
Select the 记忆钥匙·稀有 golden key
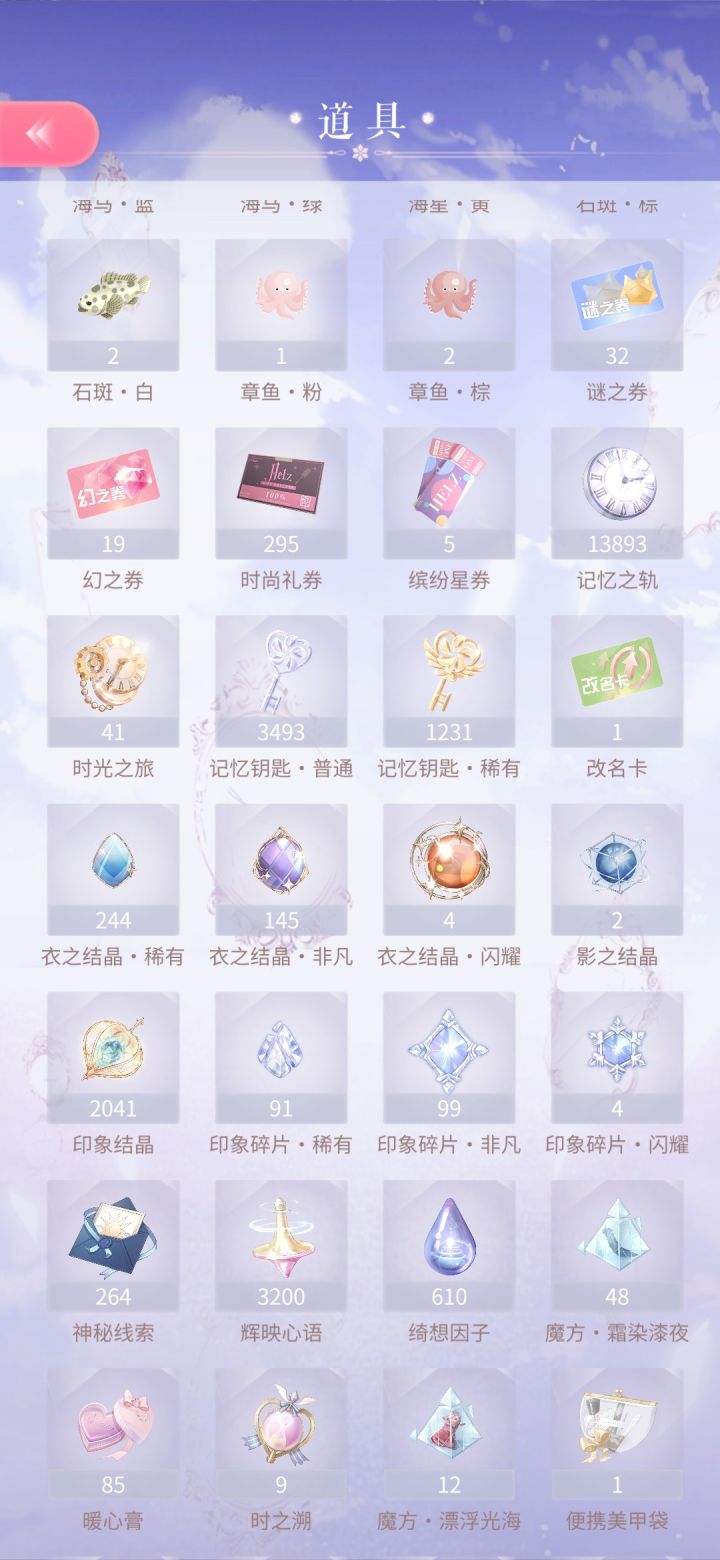point(449,680)
